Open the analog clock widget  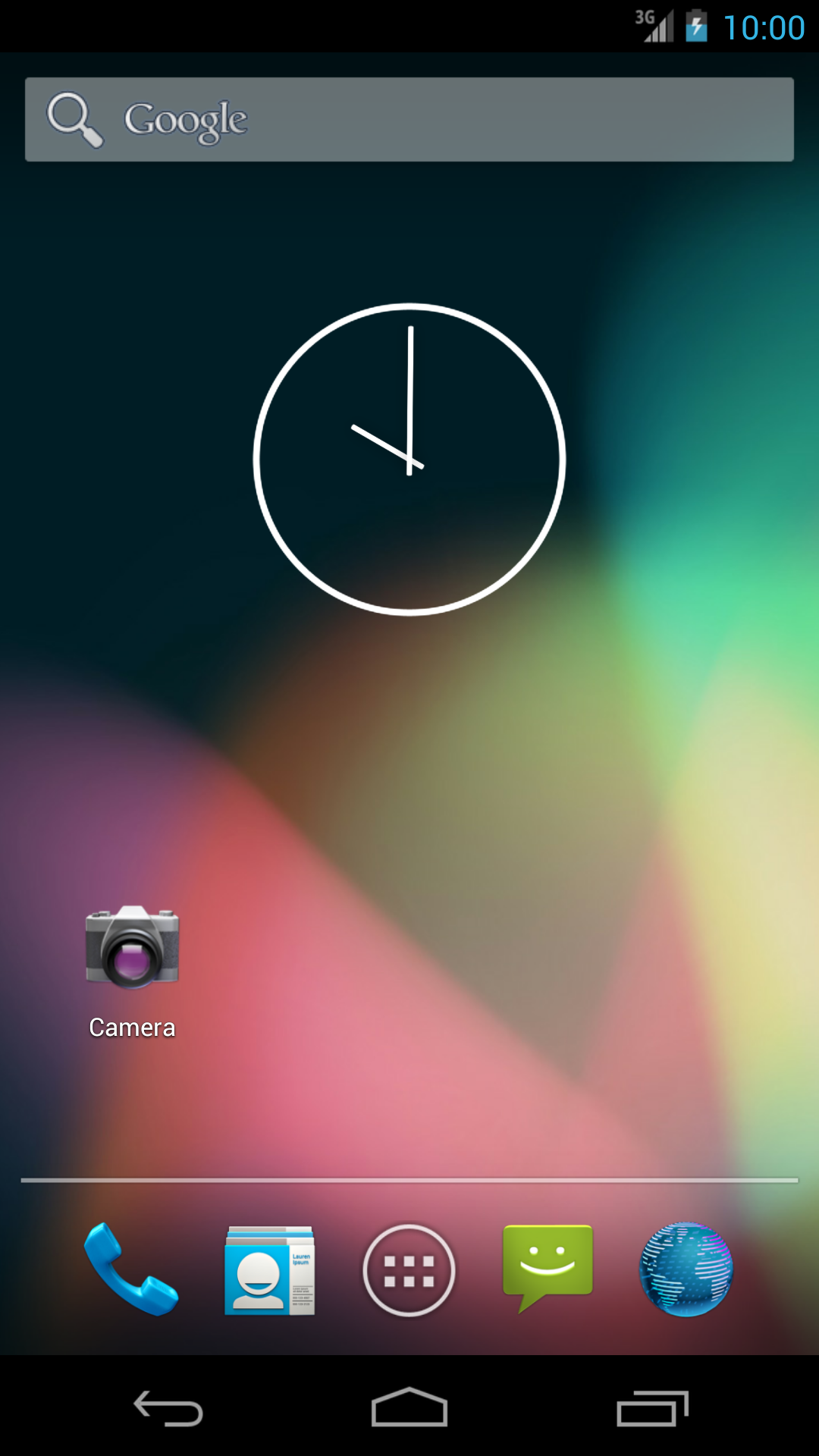[409, 460]
